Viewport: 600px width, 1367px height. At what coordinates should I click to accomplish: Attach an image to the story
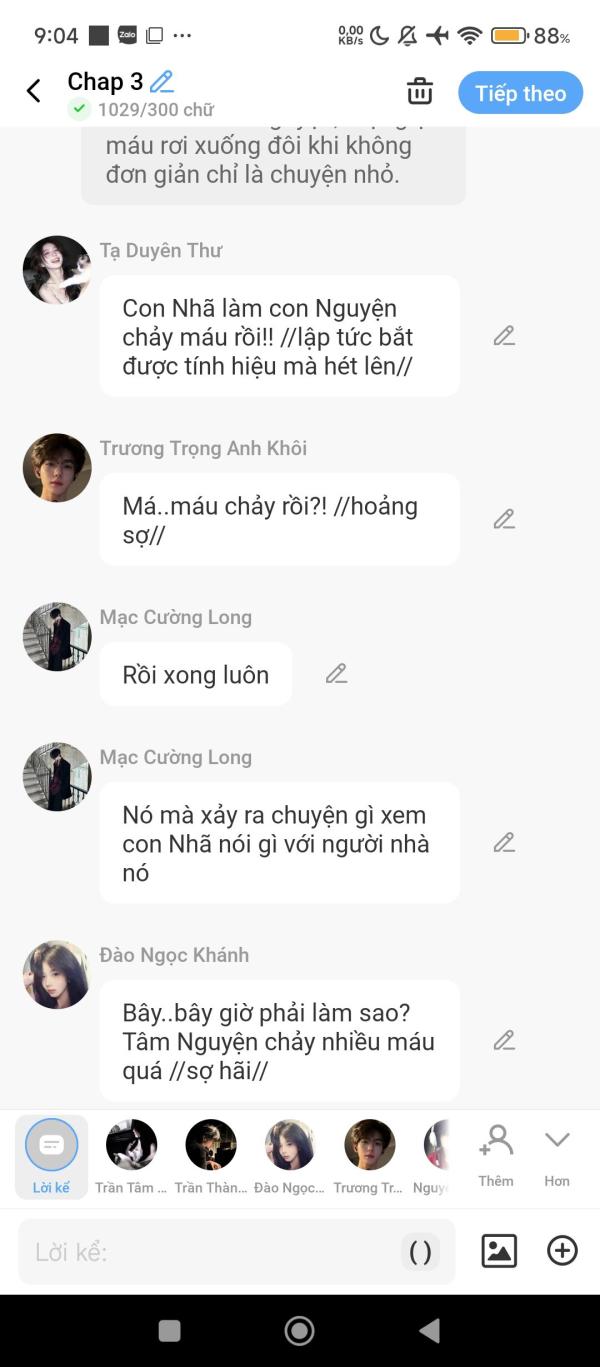pyautogui.click(x=499, y=1251)
